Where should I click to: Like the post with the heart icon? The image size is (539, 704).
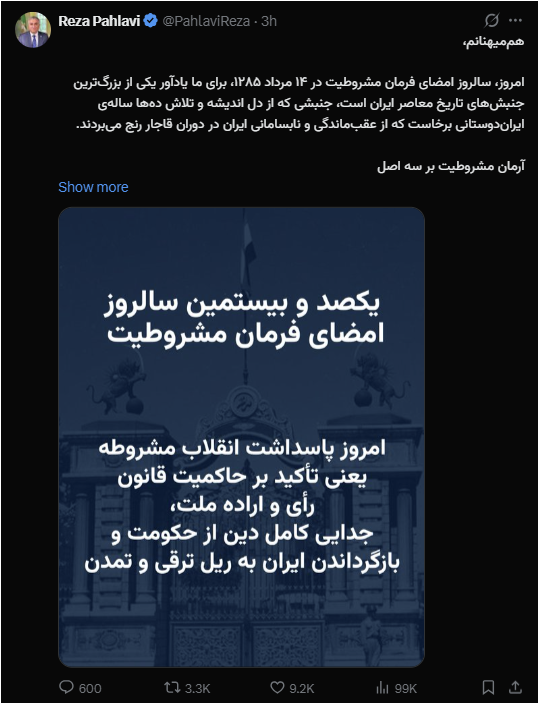point(277,687)
